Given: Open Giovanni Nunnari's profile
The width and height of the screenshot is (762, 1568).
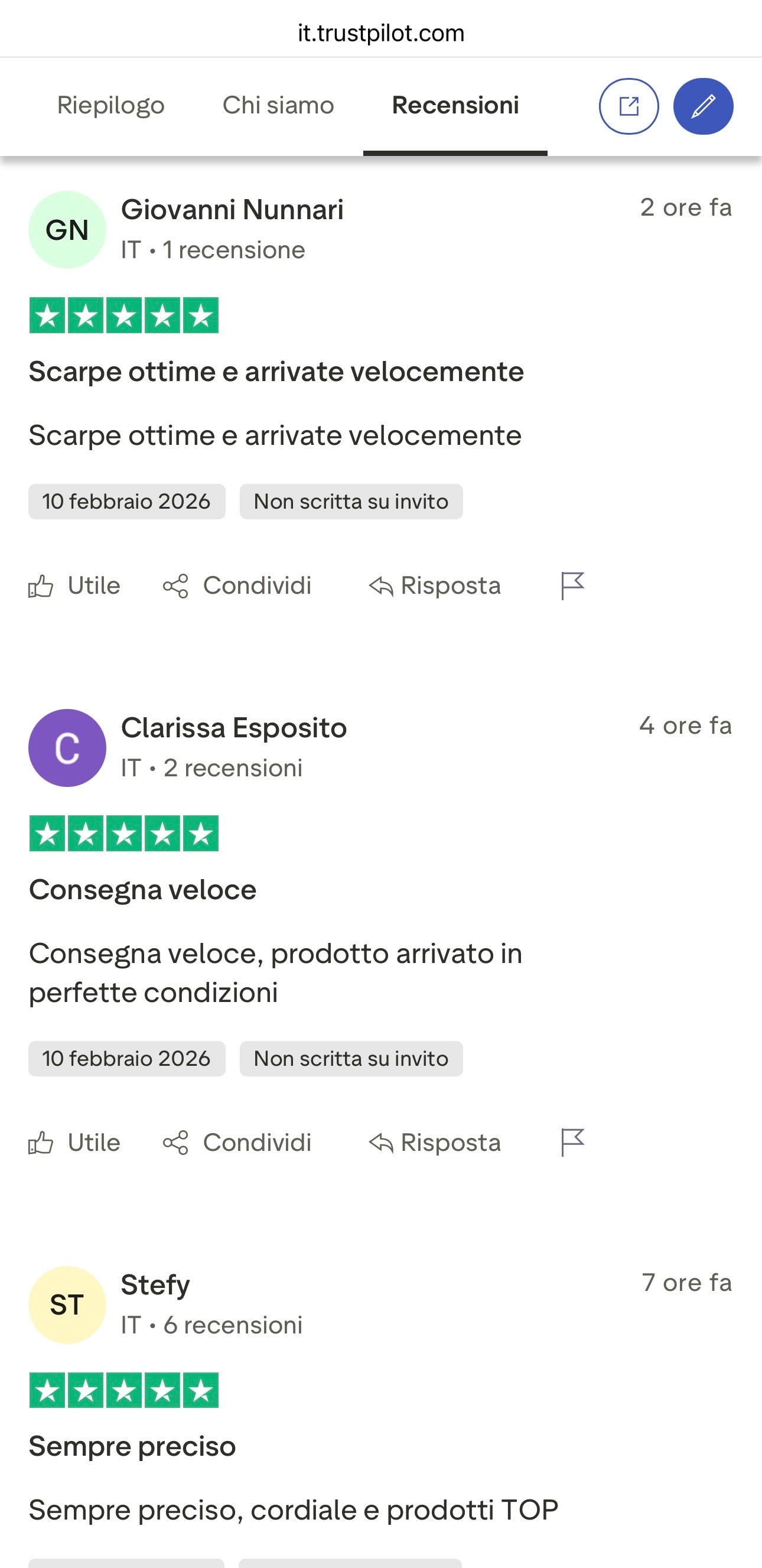Looking at the screenshot, I should click(x=232, y=210).
